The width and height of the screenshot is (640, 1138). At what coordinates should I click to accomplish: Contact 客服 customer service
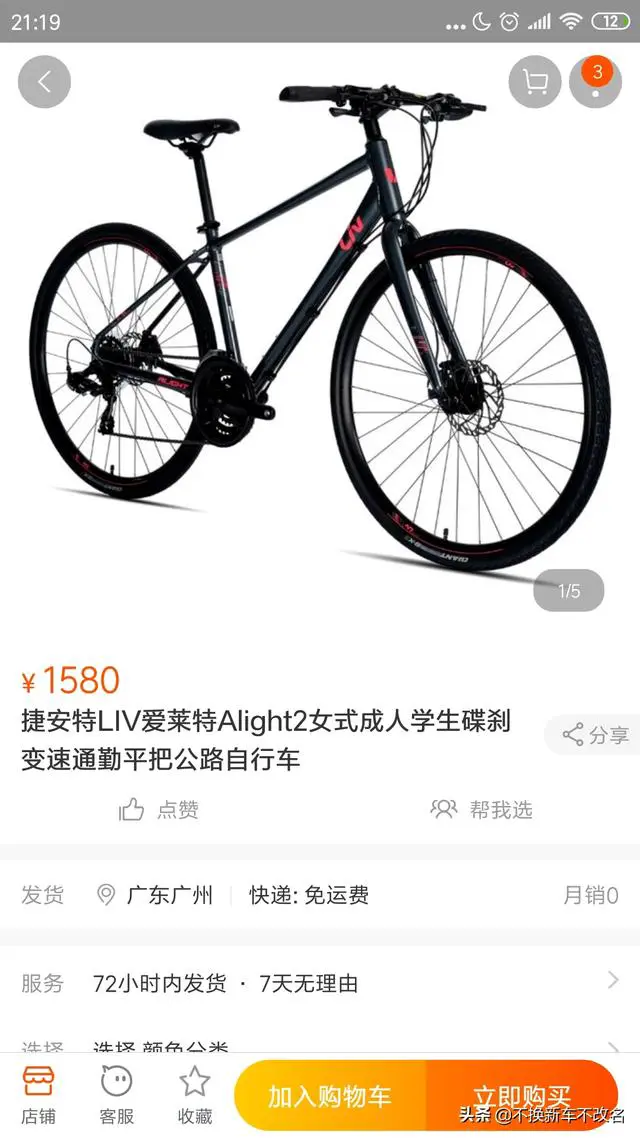(x=117, y=1096)
